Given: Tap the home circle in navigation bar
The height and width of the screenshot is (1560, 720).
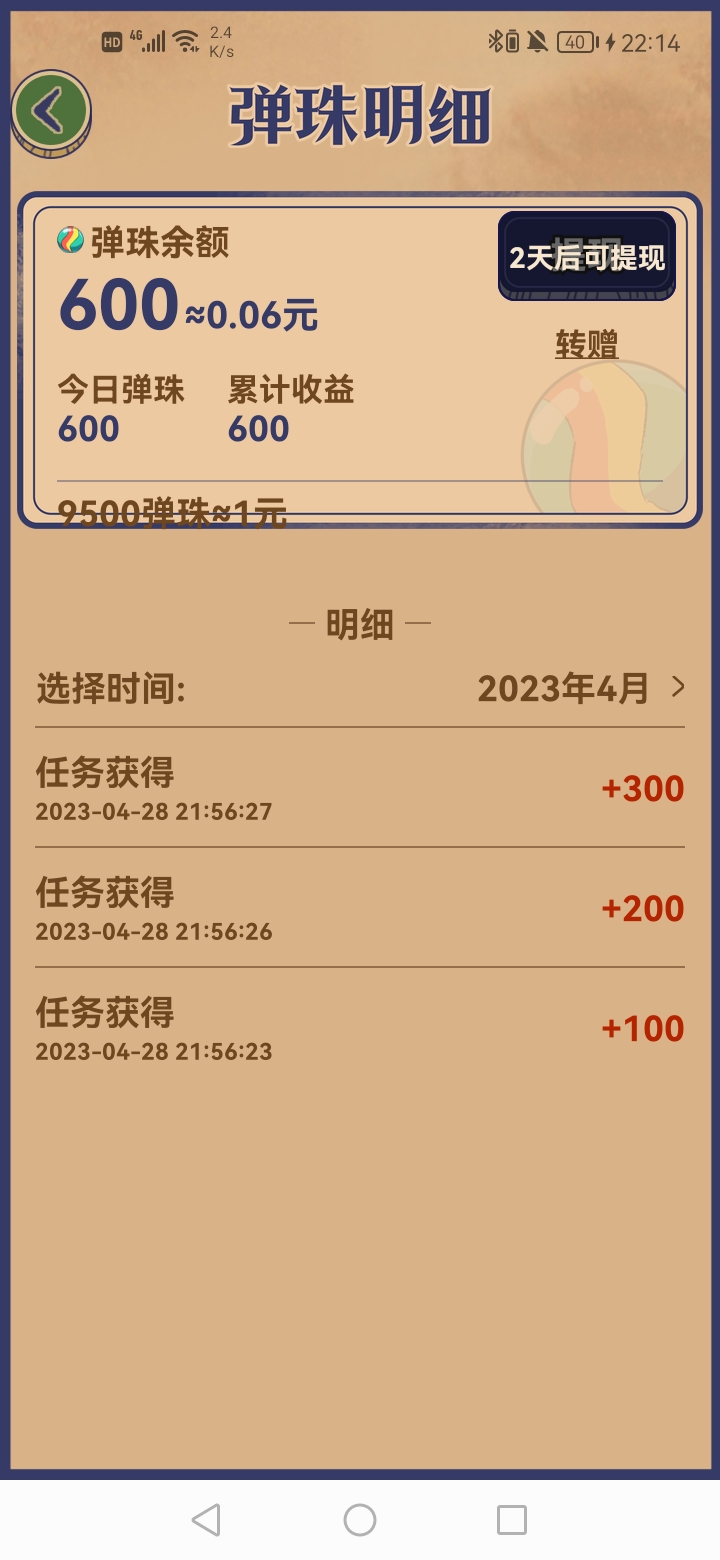Looking at the screenshot, I should (x=359, y=1518).
